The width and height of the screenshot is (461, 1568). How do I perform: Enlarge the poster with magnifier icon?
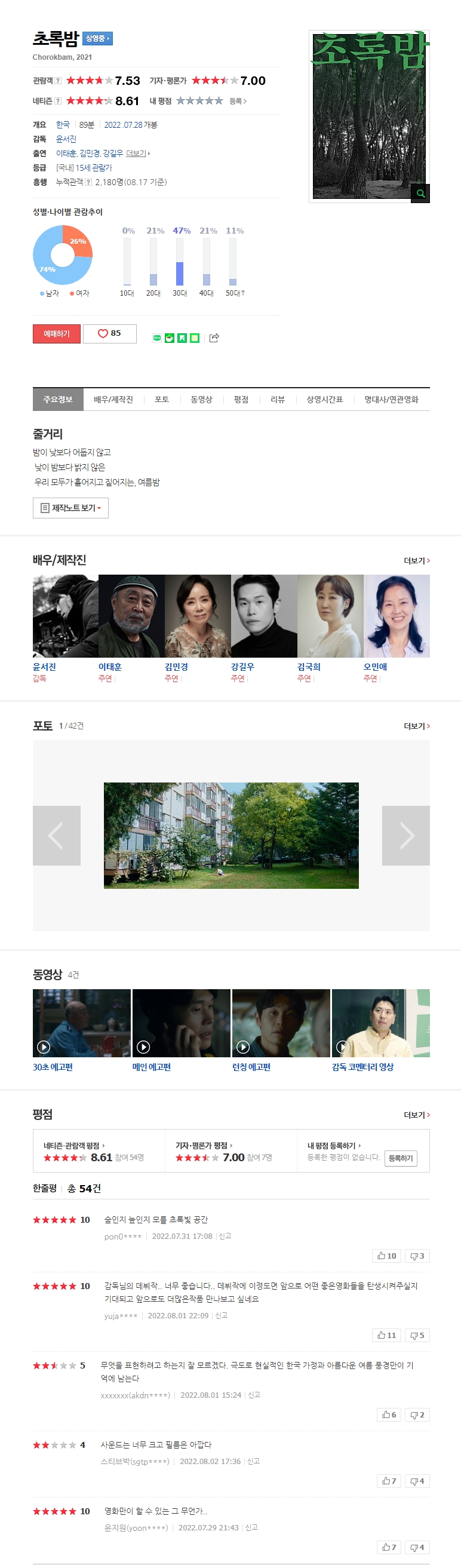420,193
